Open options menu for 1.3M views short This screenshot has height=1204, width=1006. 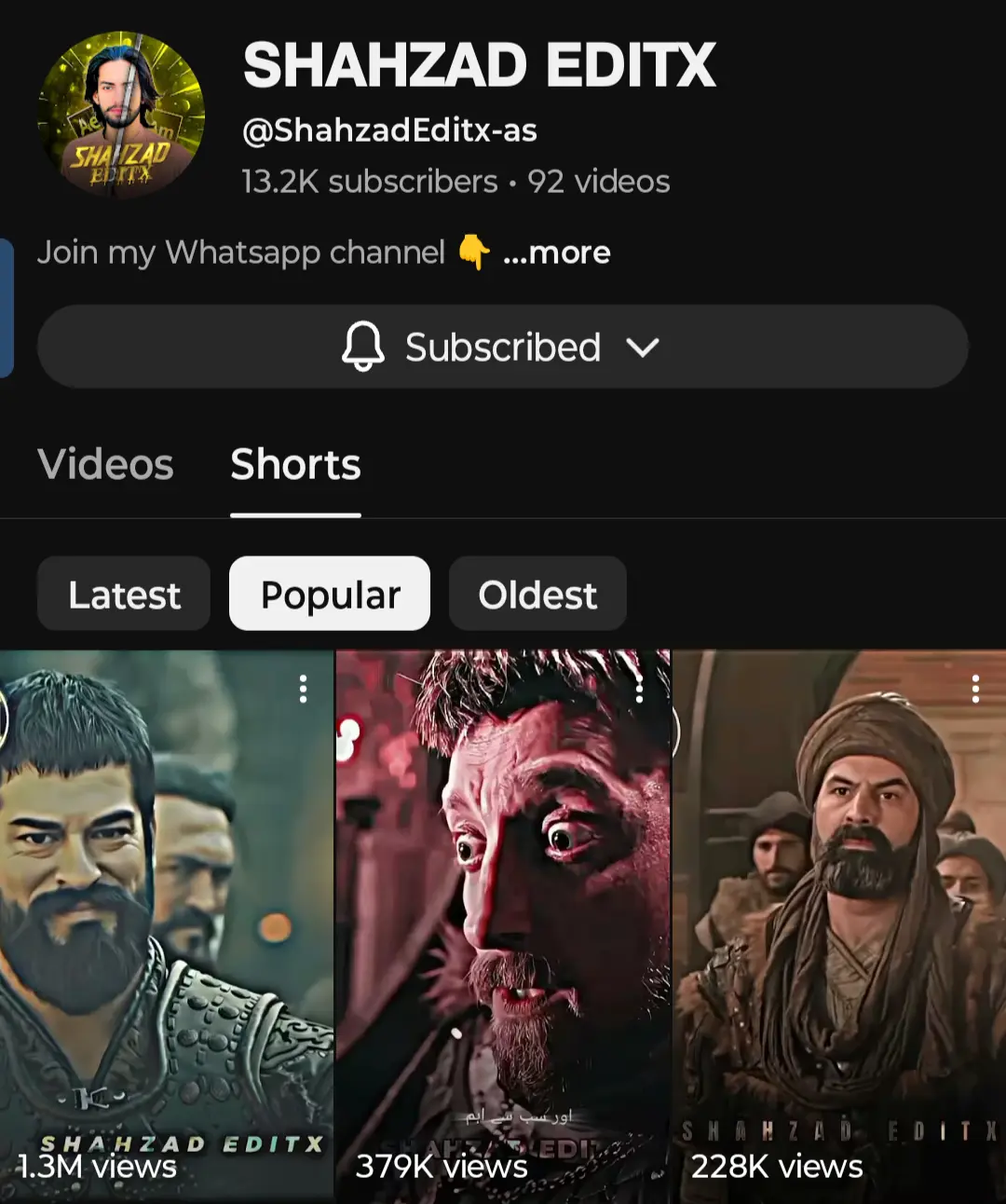[x=303, y=689]
